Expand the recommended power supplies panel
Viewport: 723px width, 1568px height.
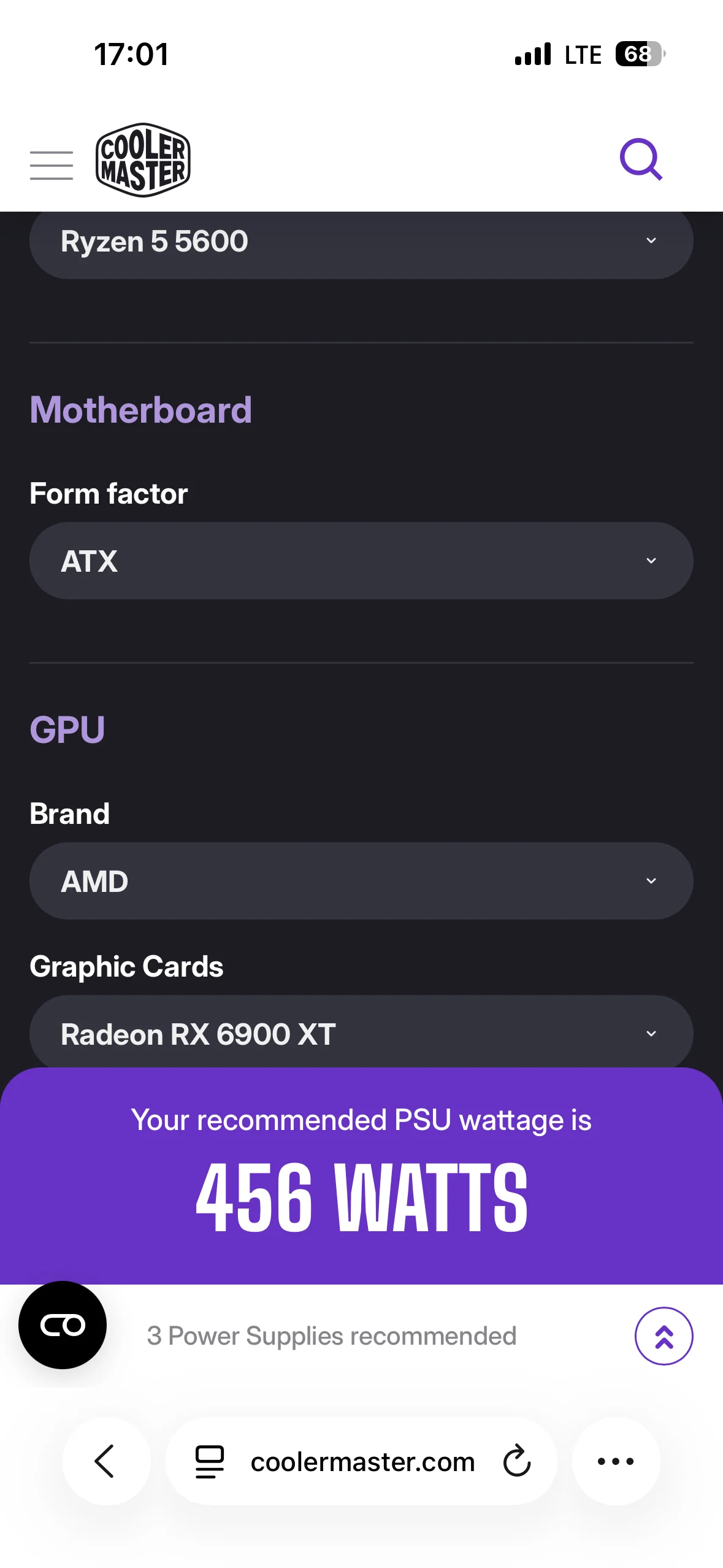point(664,1336)
